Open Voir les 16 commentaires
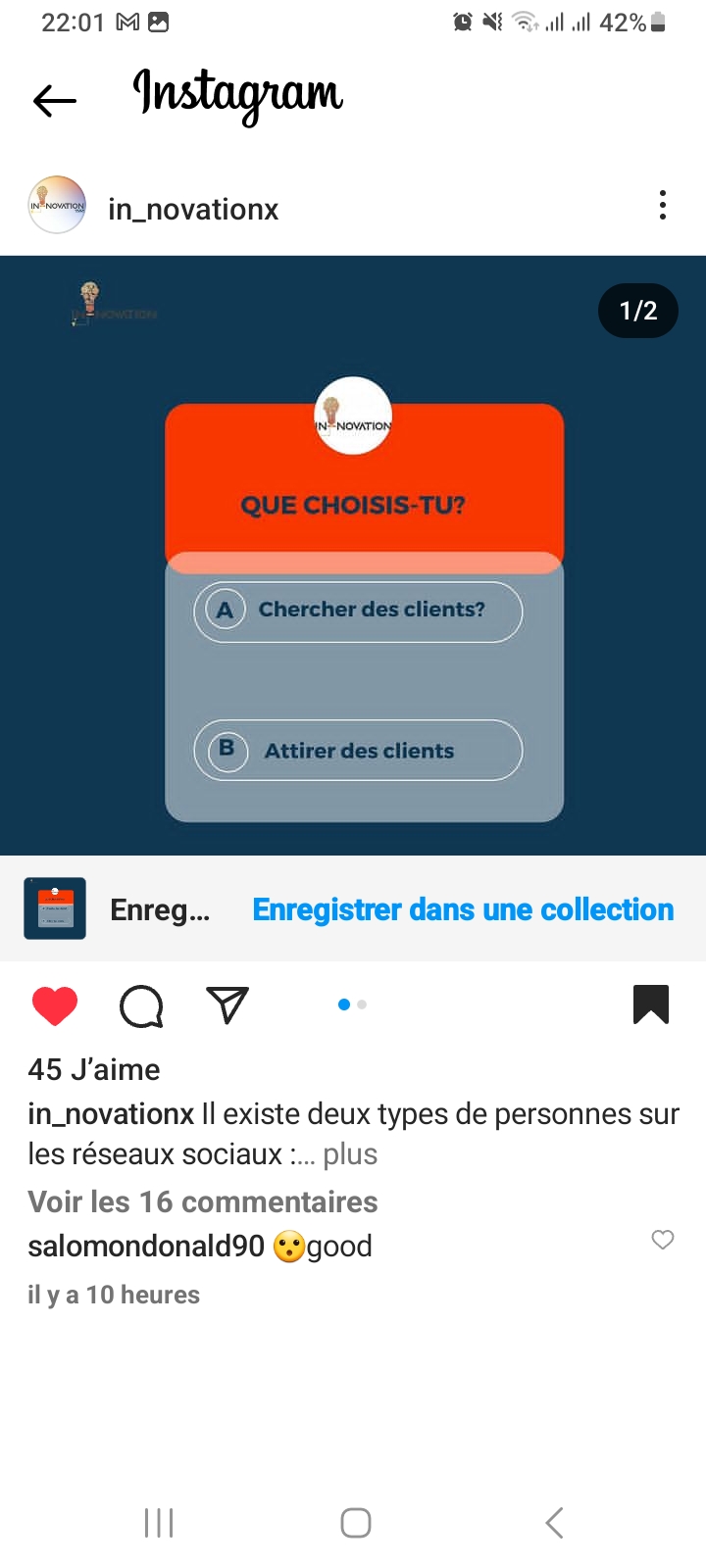 203,1201
